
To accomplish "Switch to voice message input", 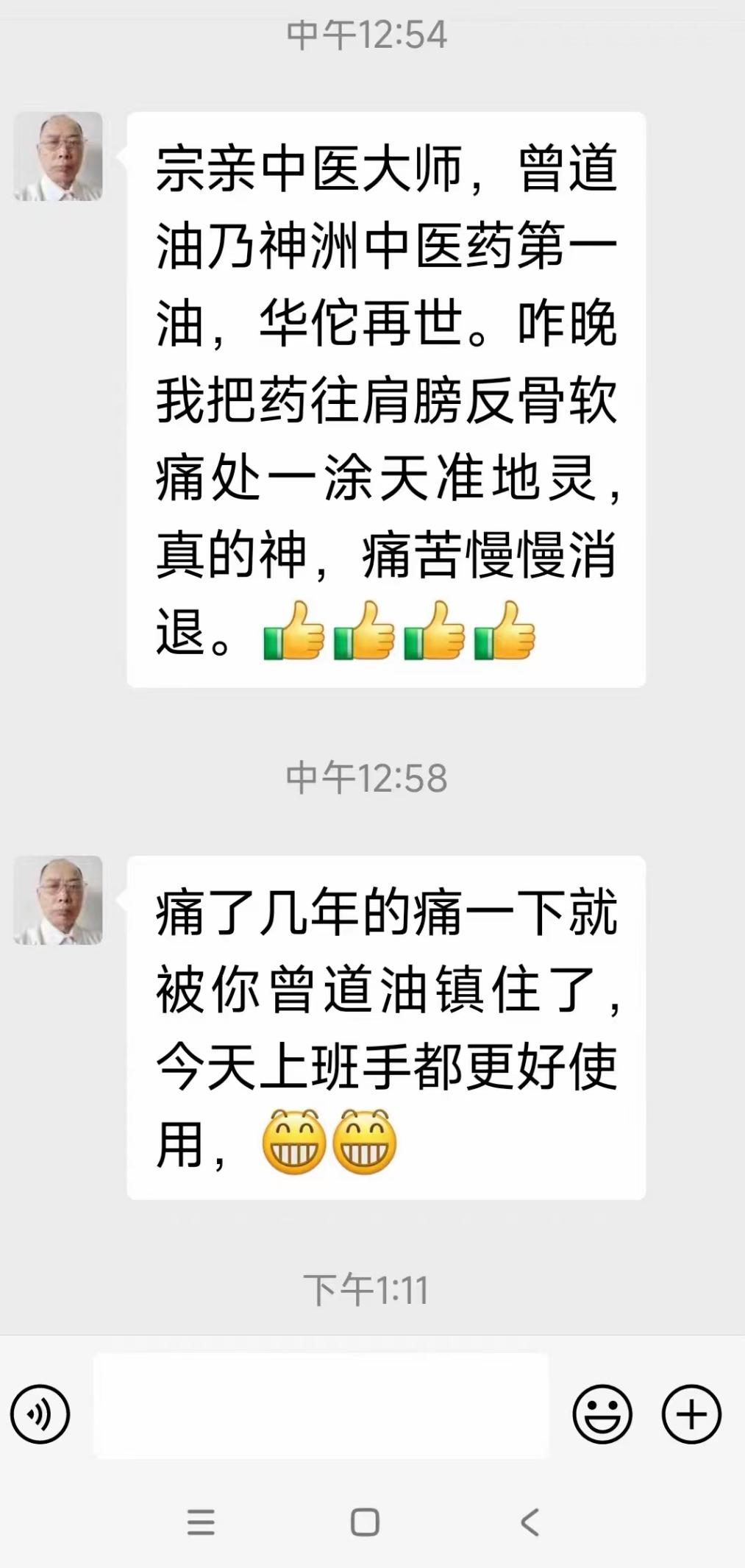I will pyautogui.click(x=40, y=1413).
